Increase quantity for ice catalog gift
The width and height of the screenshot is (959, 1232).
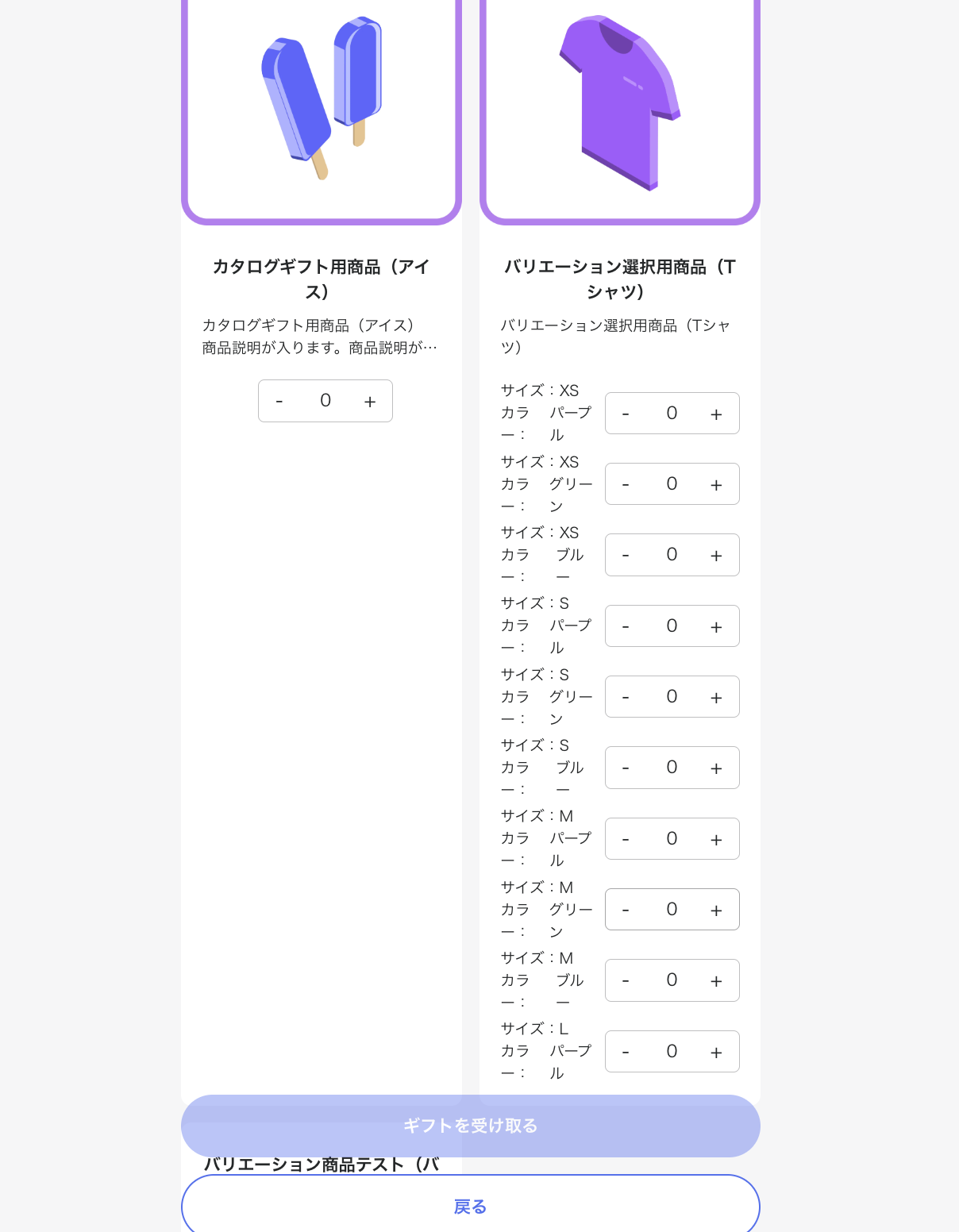click(369, 402)
